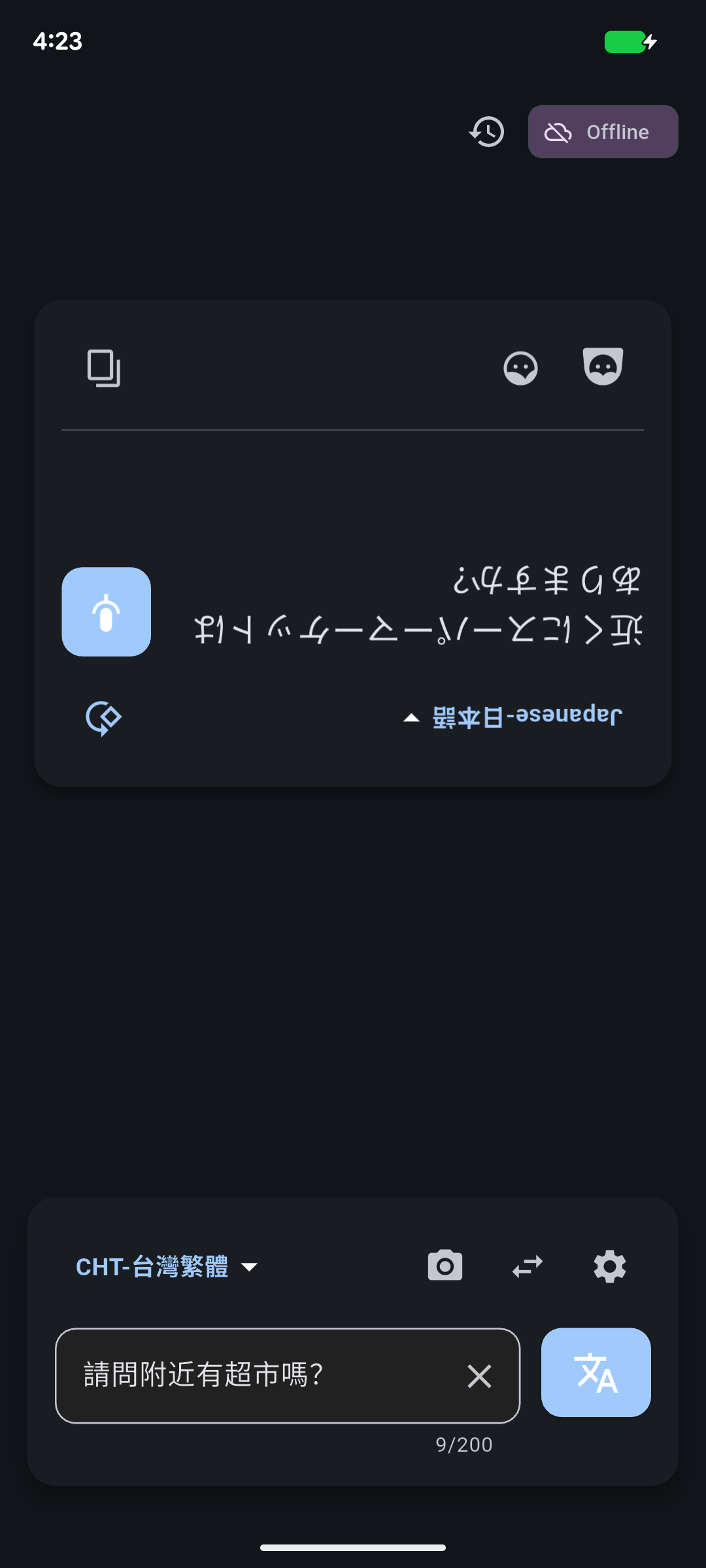Copy the Japanese translation
706x1568 pixels.
(x=104, y=368)
